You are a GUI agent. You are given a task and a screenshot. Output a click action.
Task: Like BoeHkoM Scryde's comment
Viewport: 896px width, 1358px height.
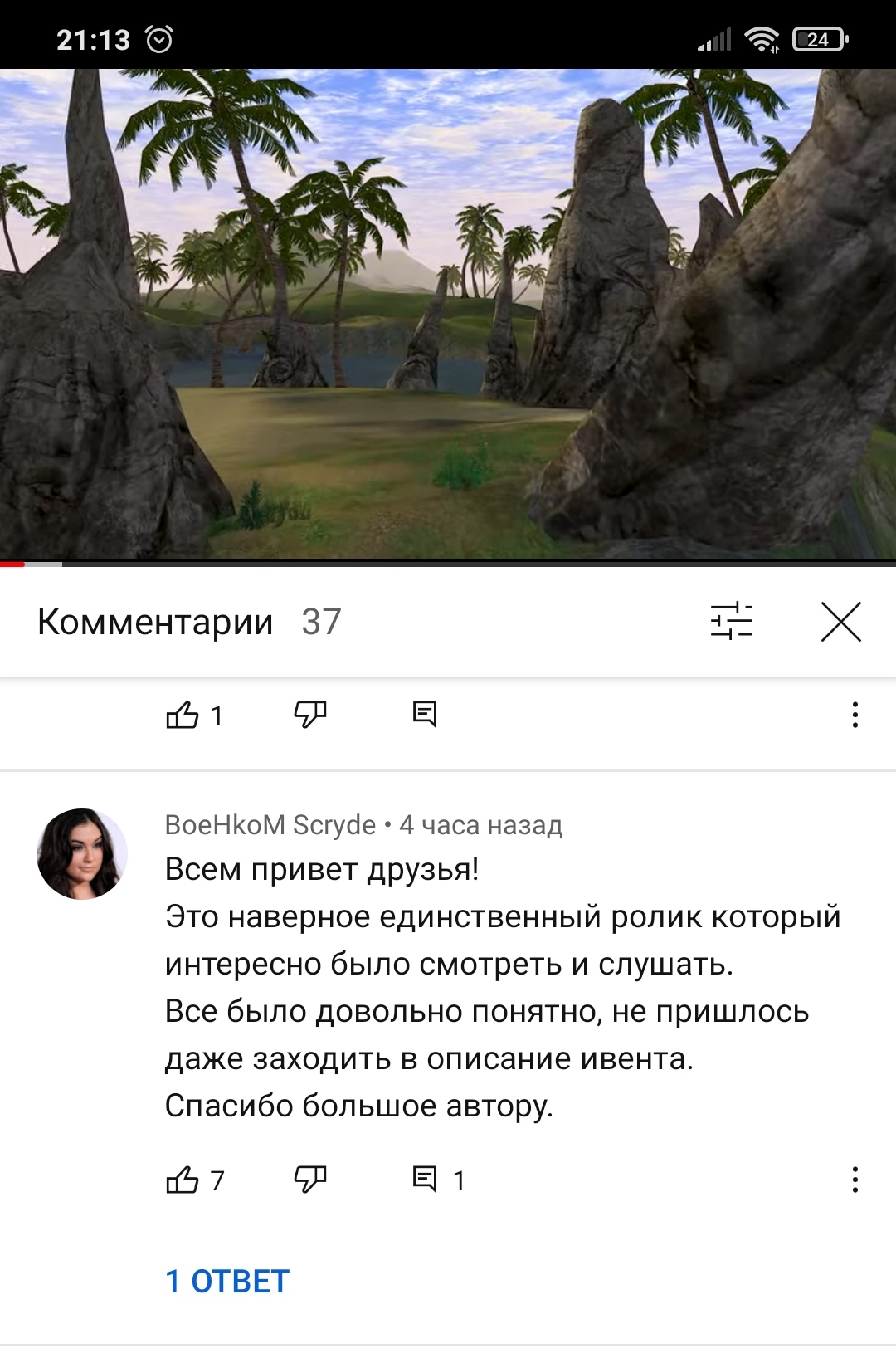pyautogui.click(x=183, y=1180)
